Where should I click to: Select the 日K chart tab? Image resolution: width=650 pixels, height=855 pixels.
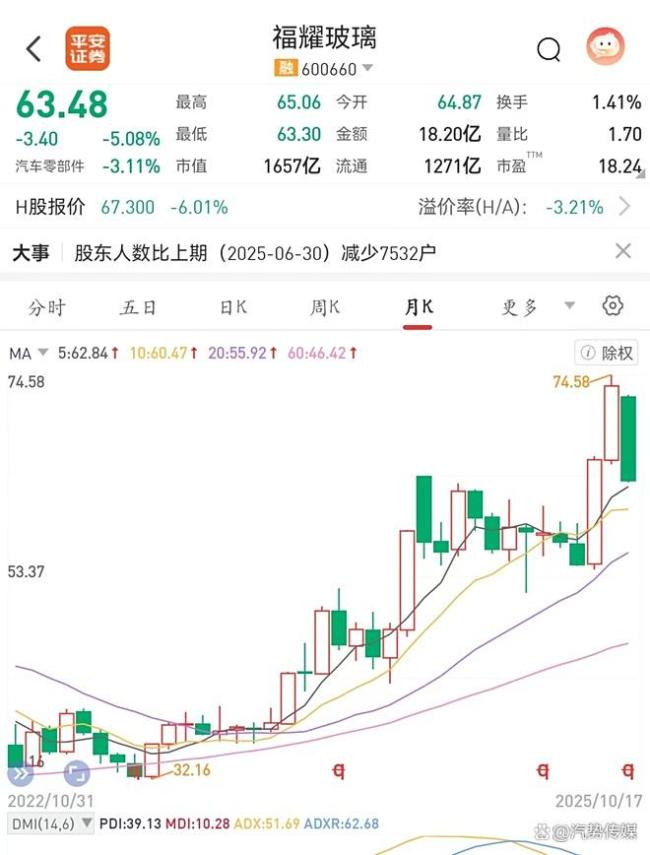[x=233, y=307]
